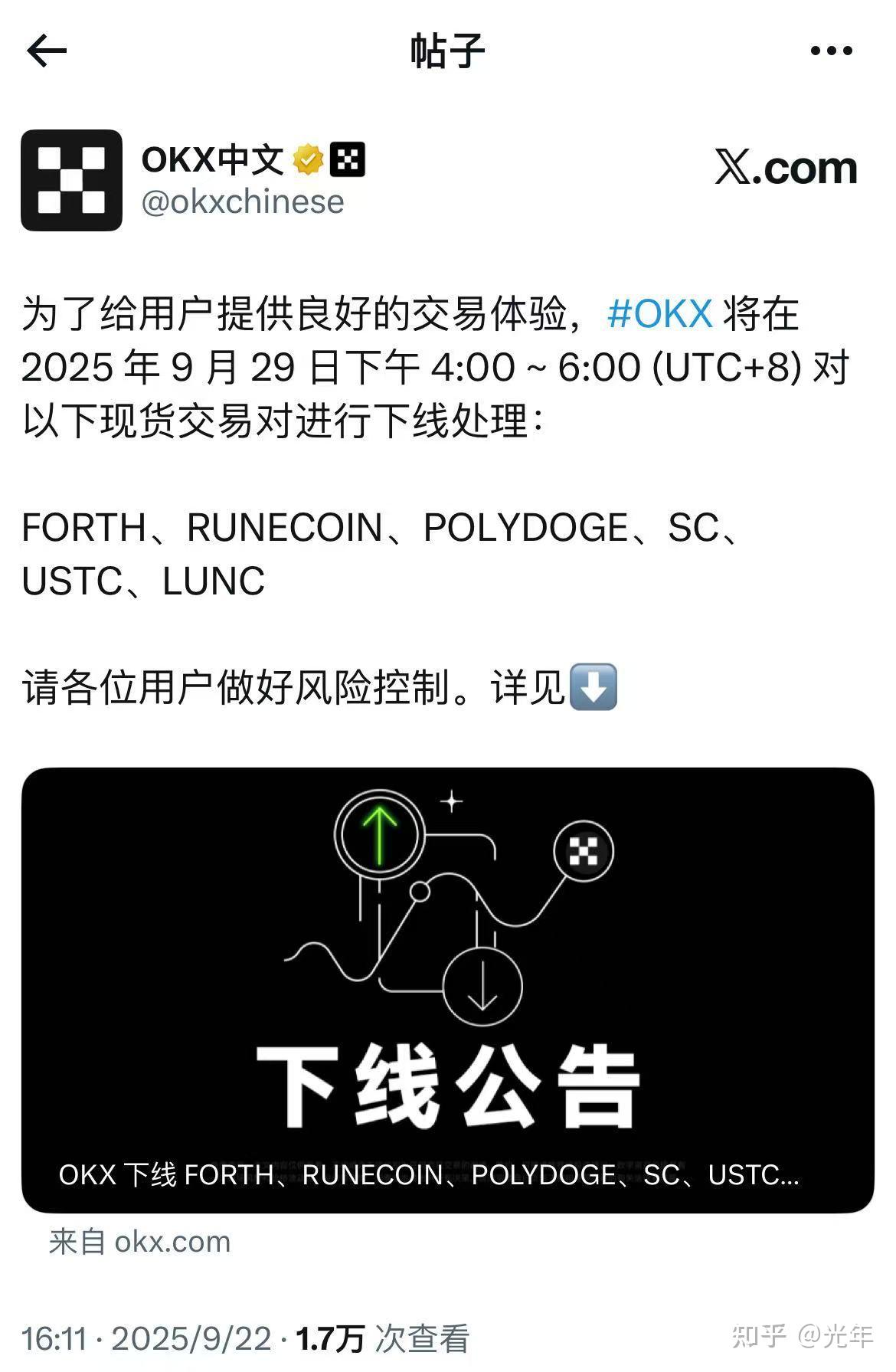Go back using the top-left arrow
The width and height of the screenshot is (896, 1372).
click(x=47, y=51)
